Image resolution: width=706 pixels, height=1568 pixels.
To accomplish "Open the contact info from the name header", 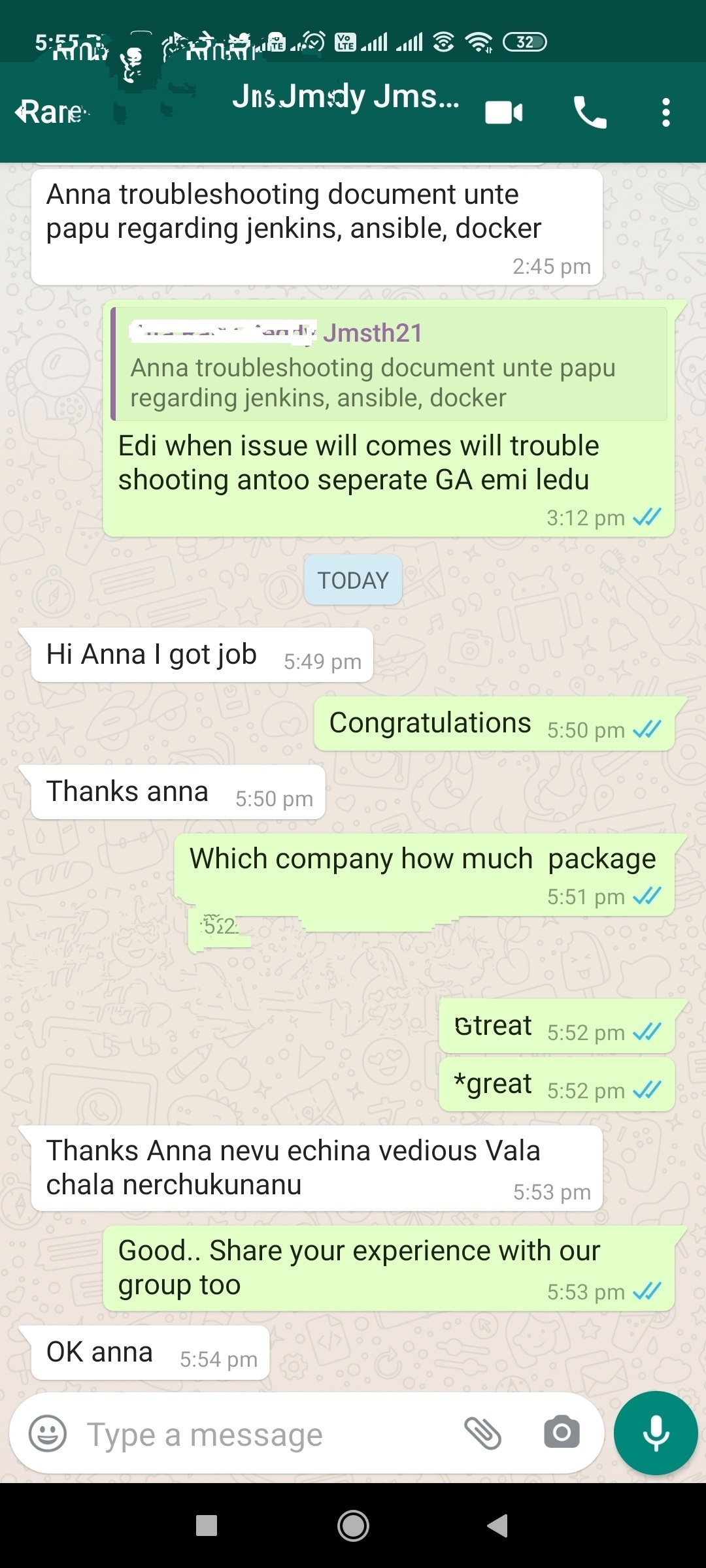I will pos(345,98).
